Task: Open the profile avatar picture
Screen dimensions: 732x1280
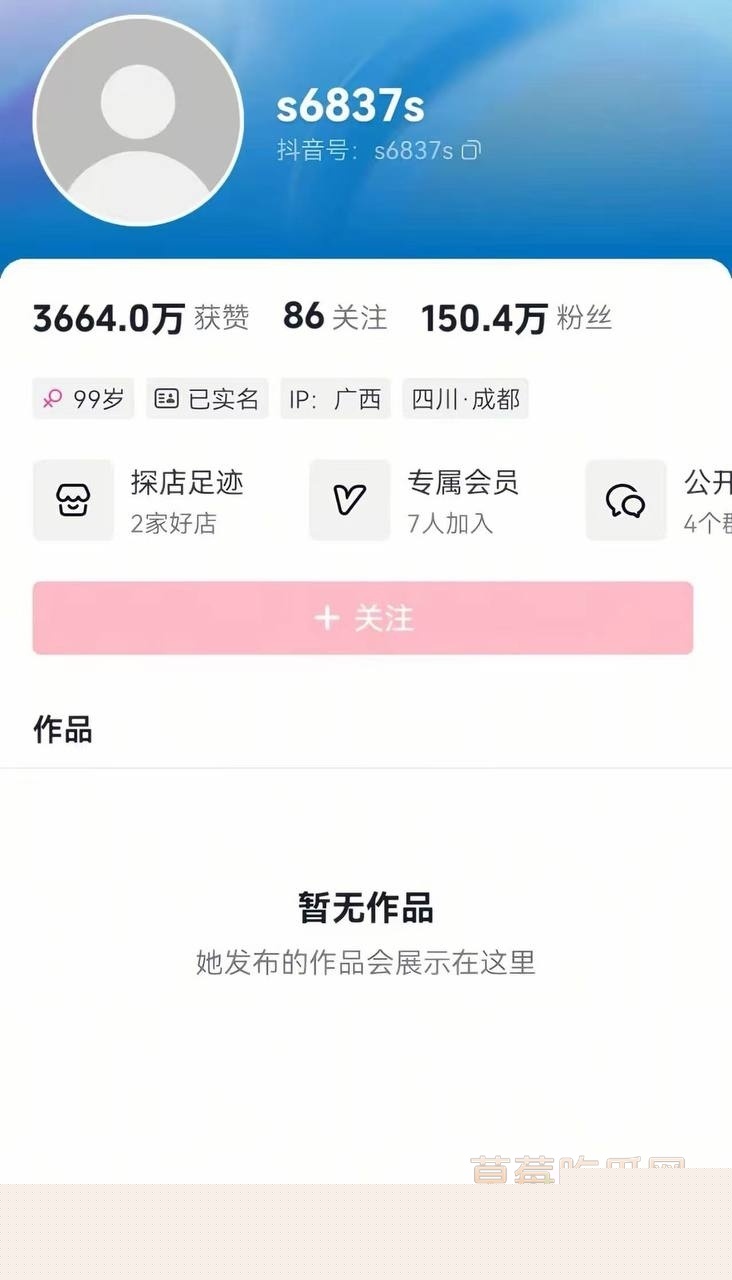Action: click(138, 120)
